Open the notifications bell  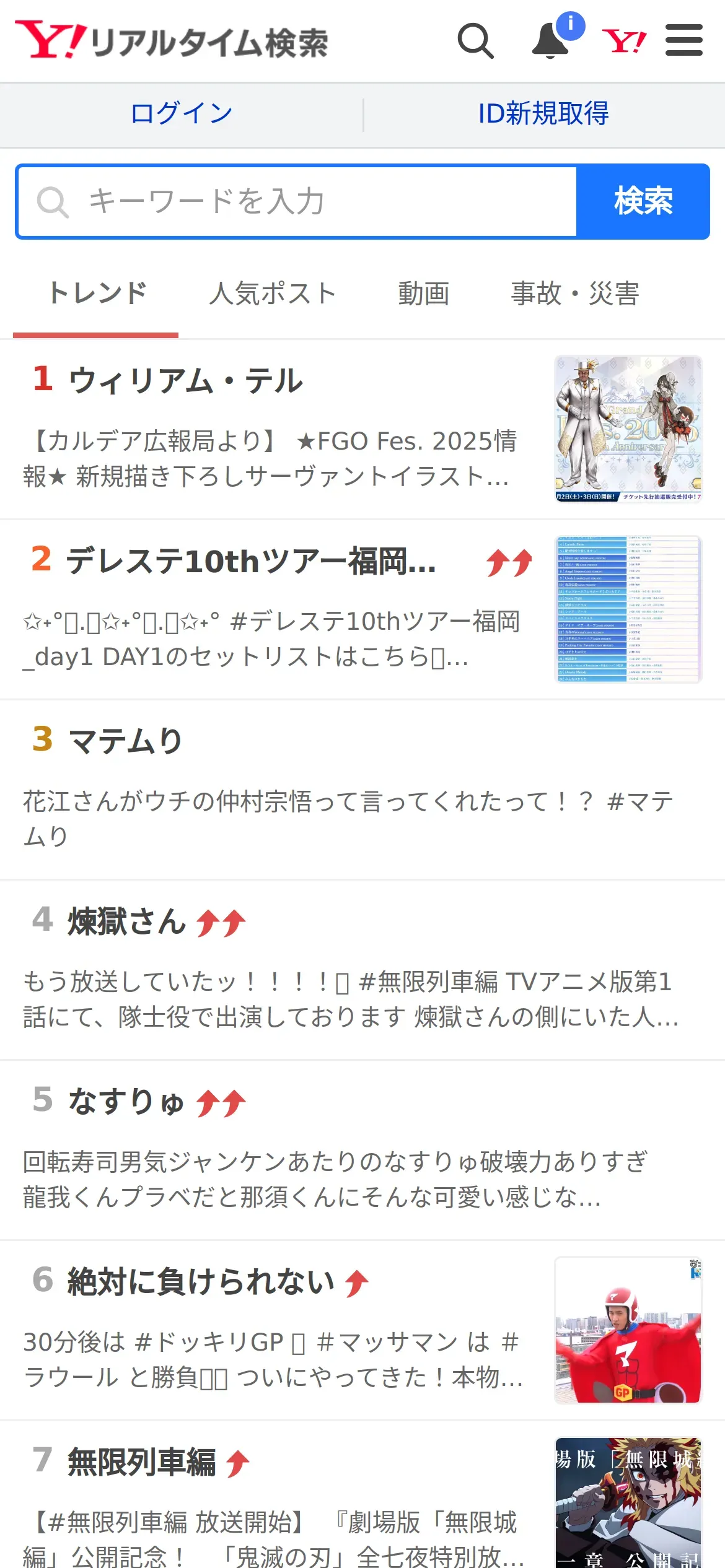click(x=551, y=40)
